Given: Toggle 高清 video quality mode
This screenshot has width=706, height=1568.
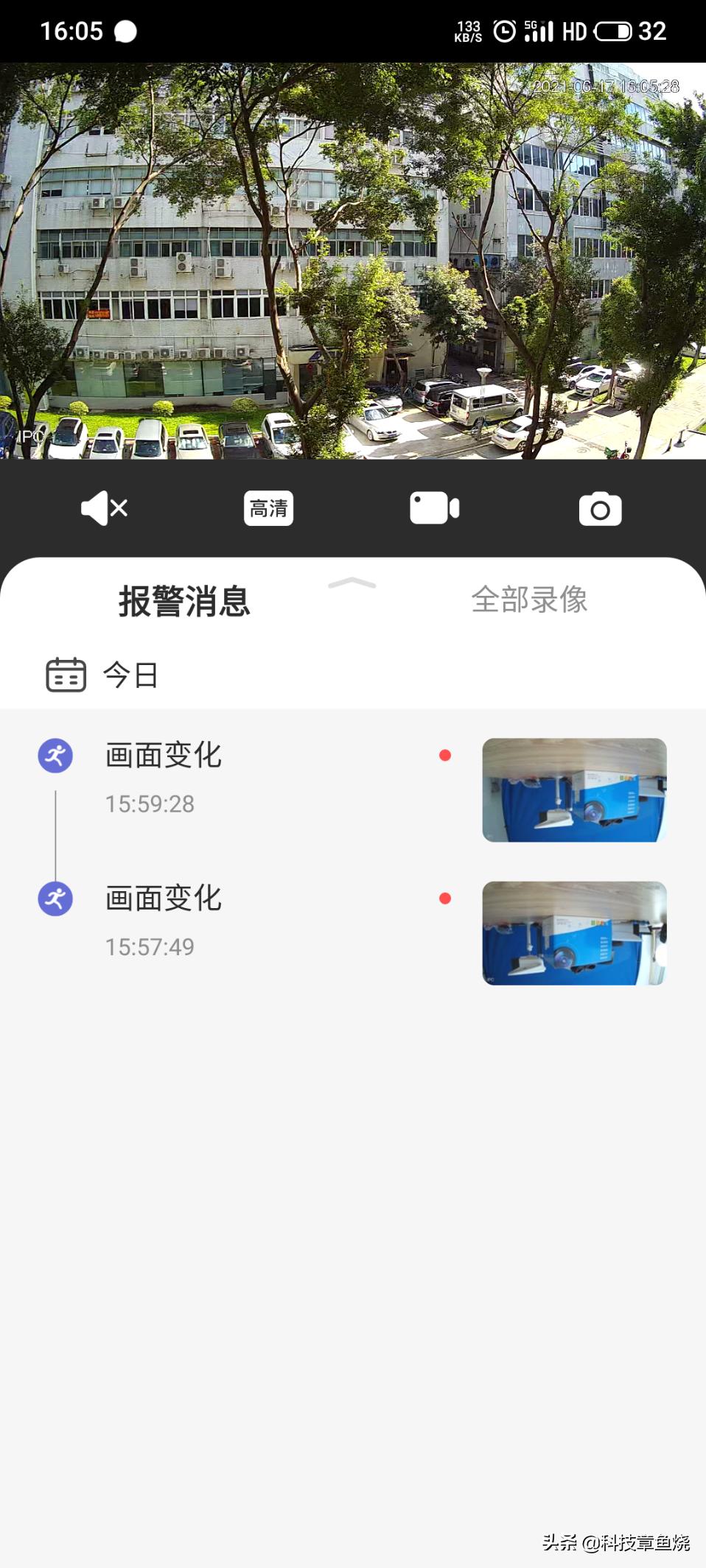Looking at the screenshot, I should [x=268, y=507].
